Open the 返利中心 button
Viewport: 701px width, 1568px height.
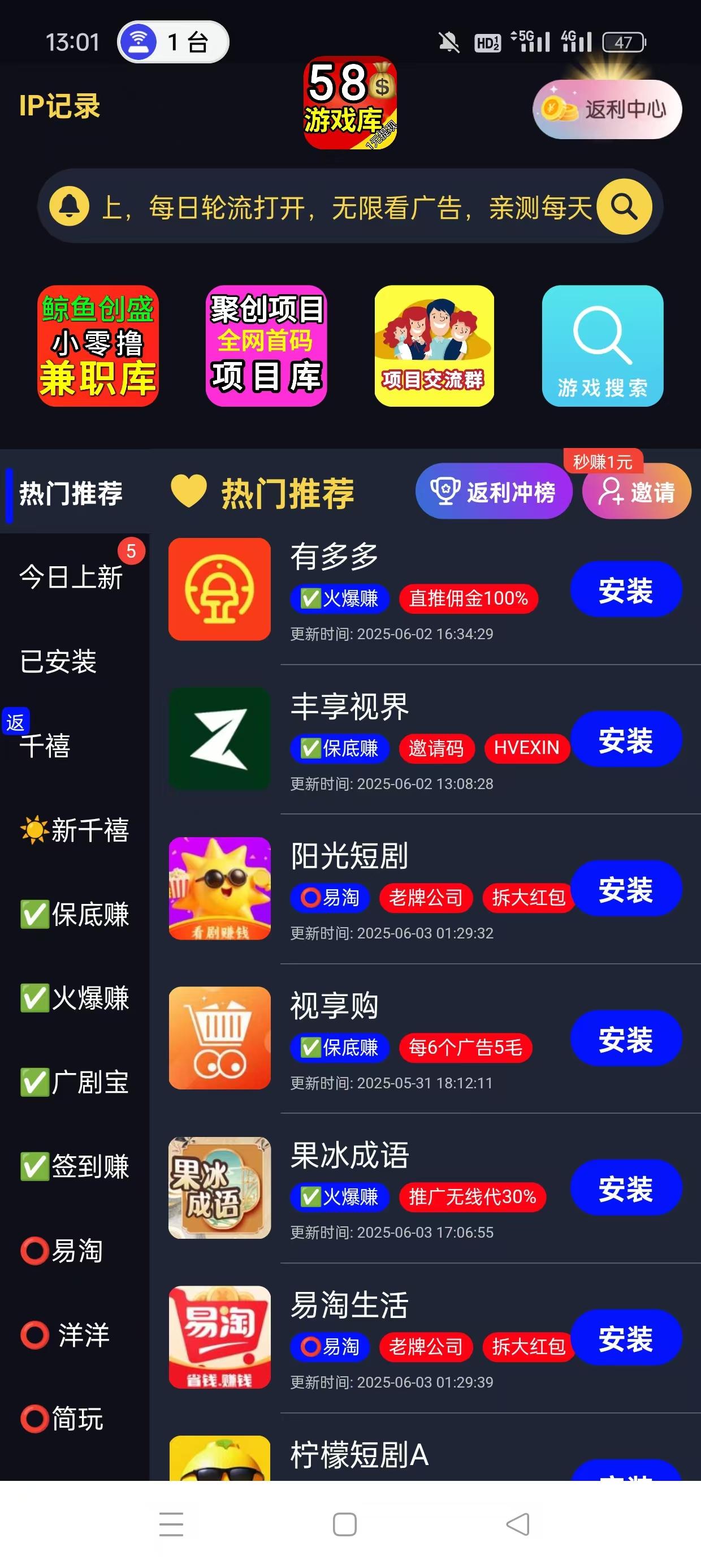(x=607, y=110)
